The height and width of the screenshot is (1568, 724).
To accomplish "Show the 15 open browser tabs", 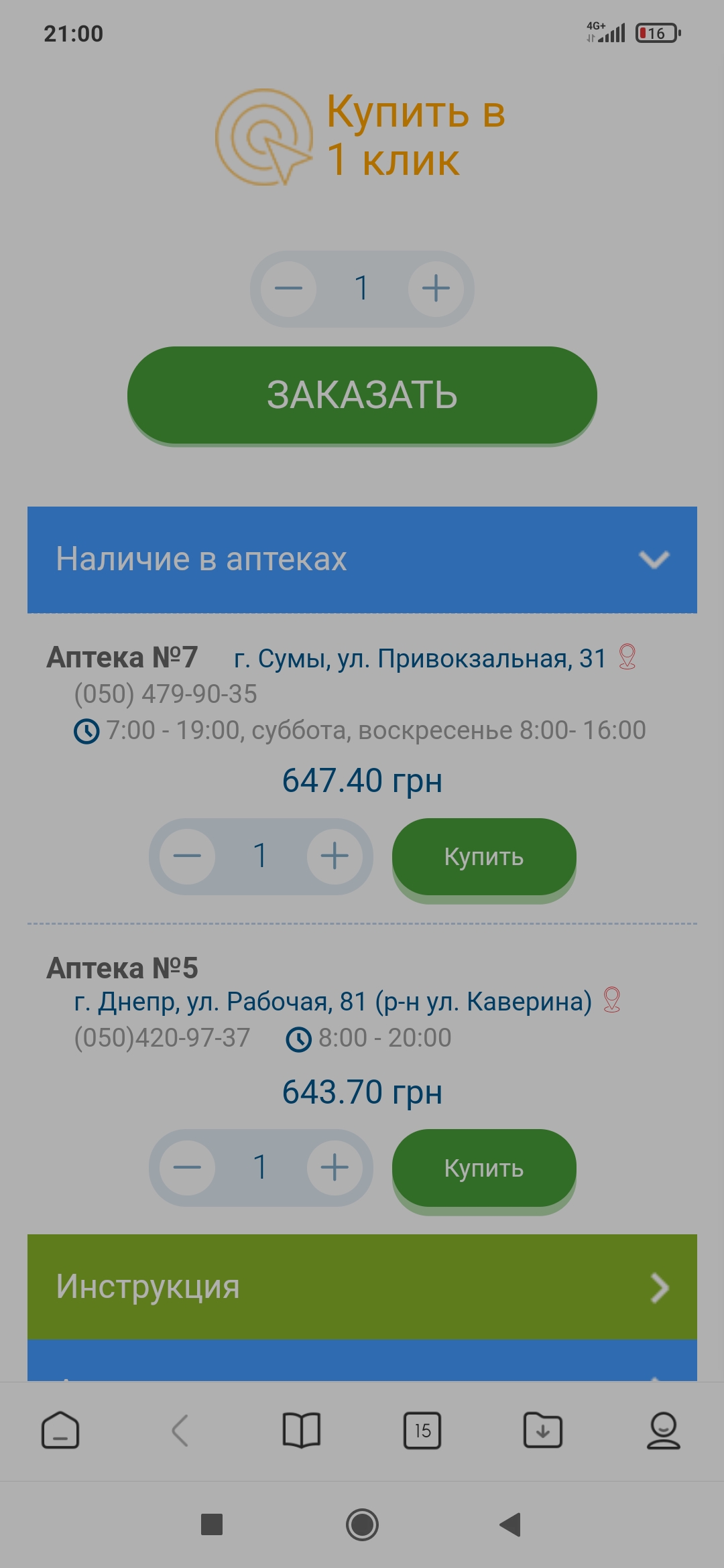I will tap(422, 1431).
